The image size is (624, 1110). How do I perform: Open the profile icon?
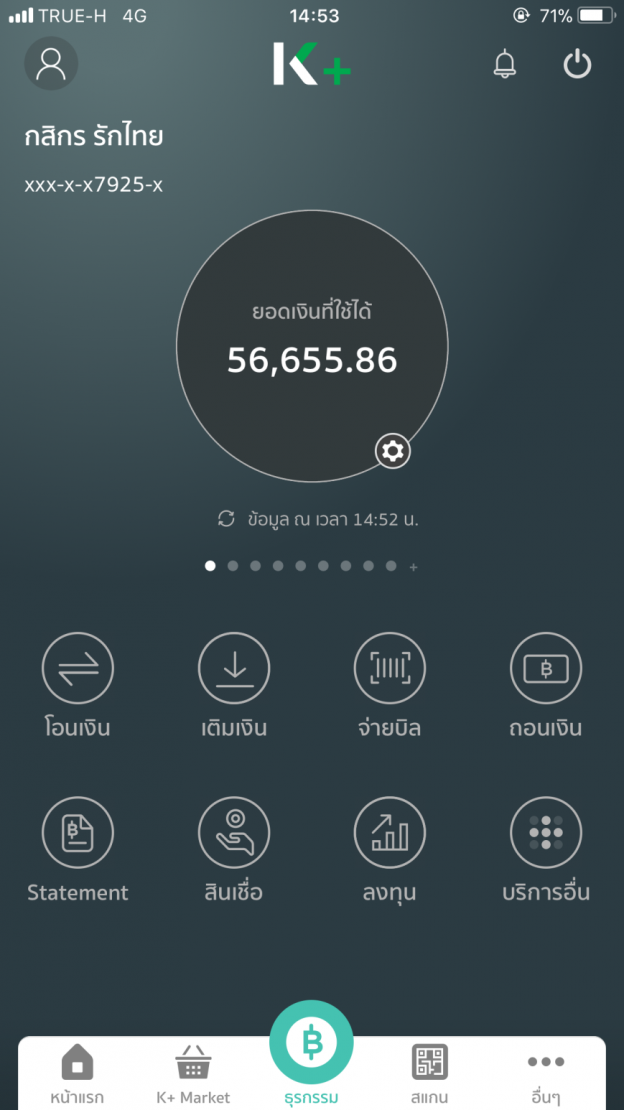point(51,64)
